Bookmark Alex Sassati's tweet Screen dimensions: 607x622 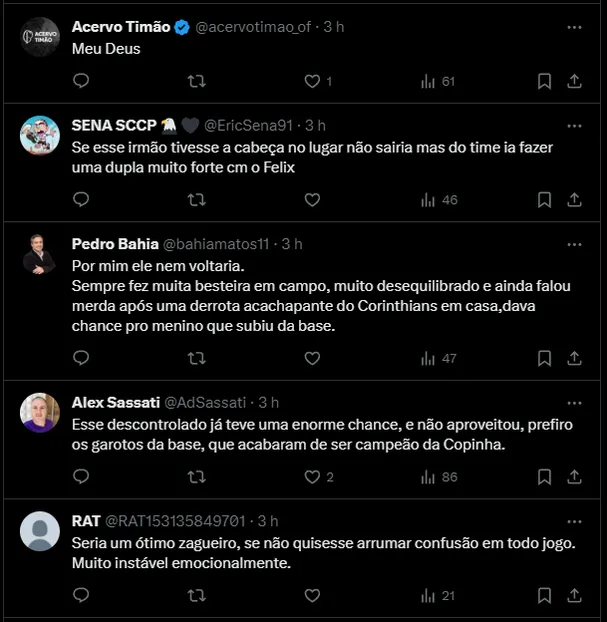[544, 477]
